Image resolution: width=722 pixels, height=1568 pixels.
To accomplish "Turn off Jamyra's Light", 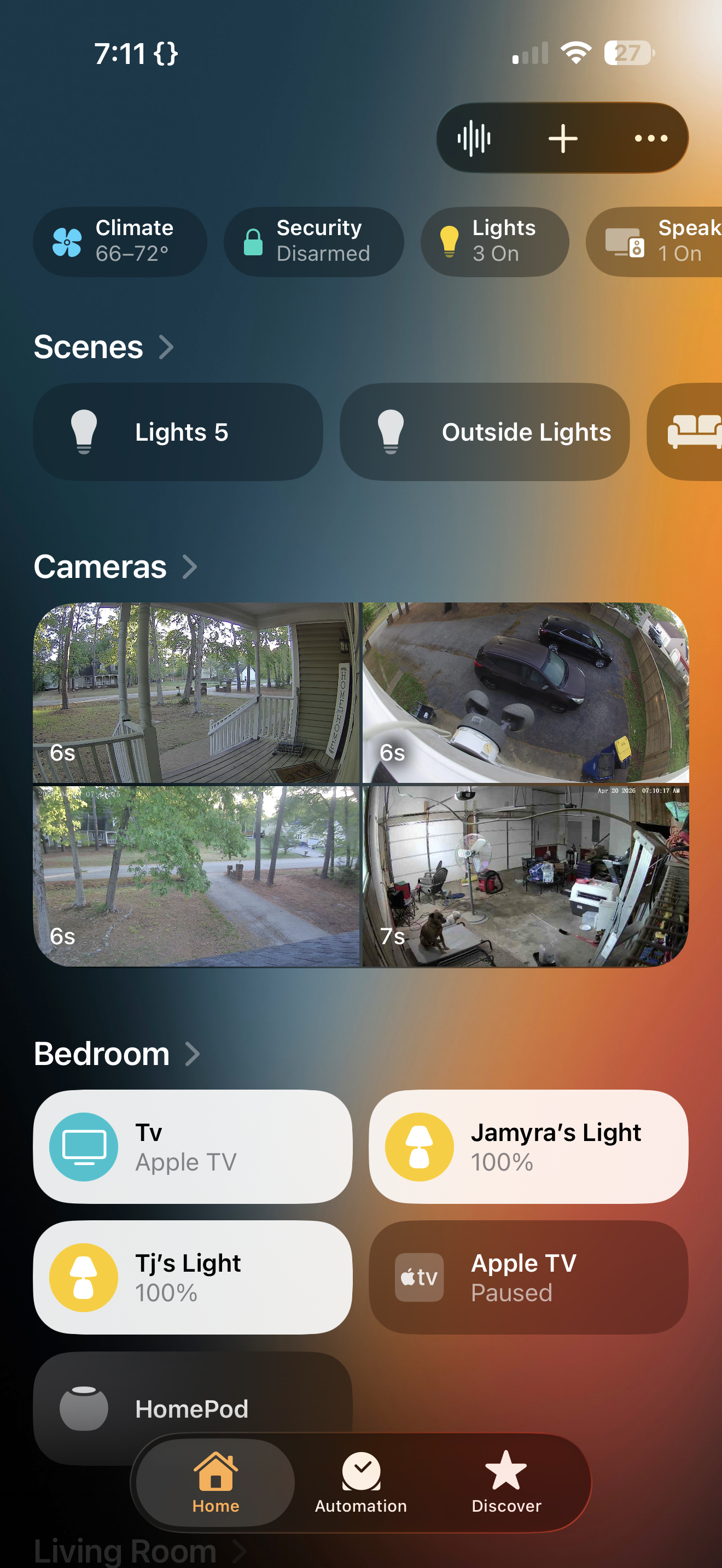I will [528, 1146].
